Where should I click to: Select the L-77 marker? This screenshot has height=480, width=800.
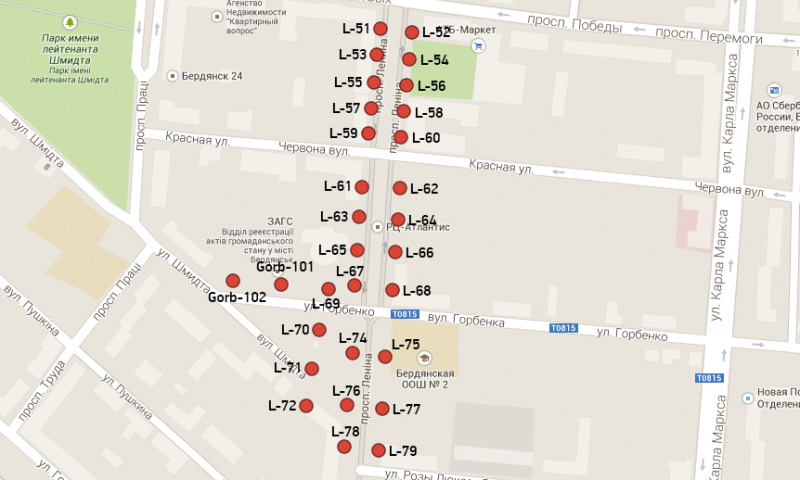[382, 408]
